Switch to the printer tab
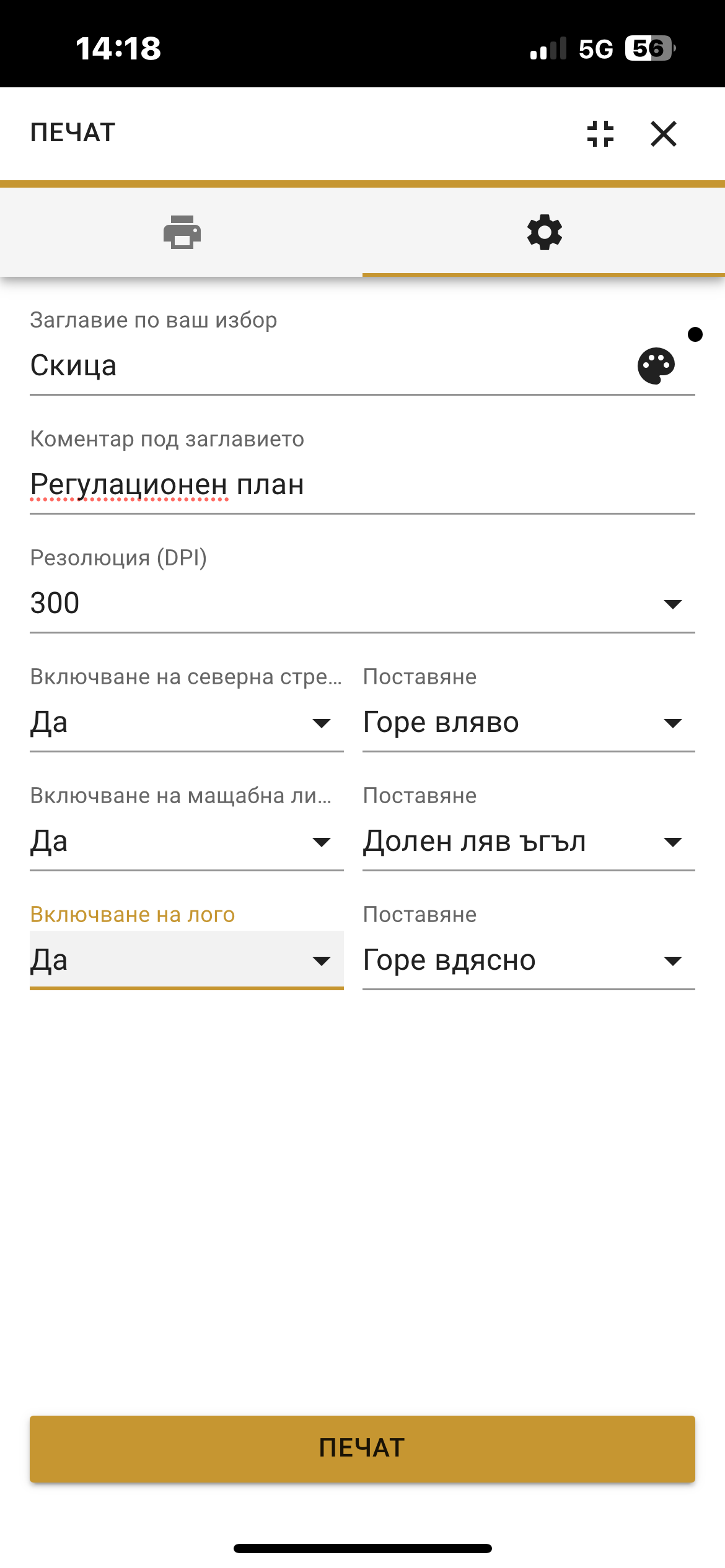Image resolution: width=725 pixels, height=1568 pixels. tap(182, 233)
